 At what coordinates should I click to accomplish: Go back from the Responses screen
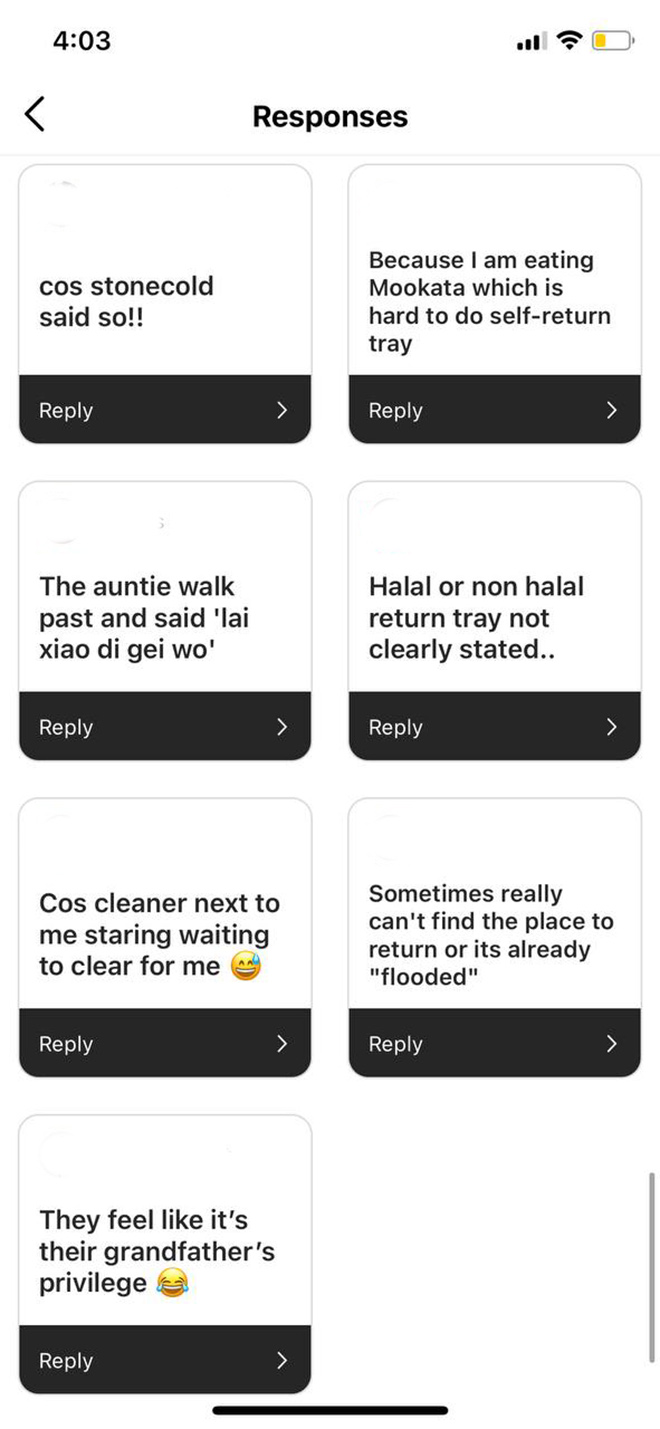point(35,115)
